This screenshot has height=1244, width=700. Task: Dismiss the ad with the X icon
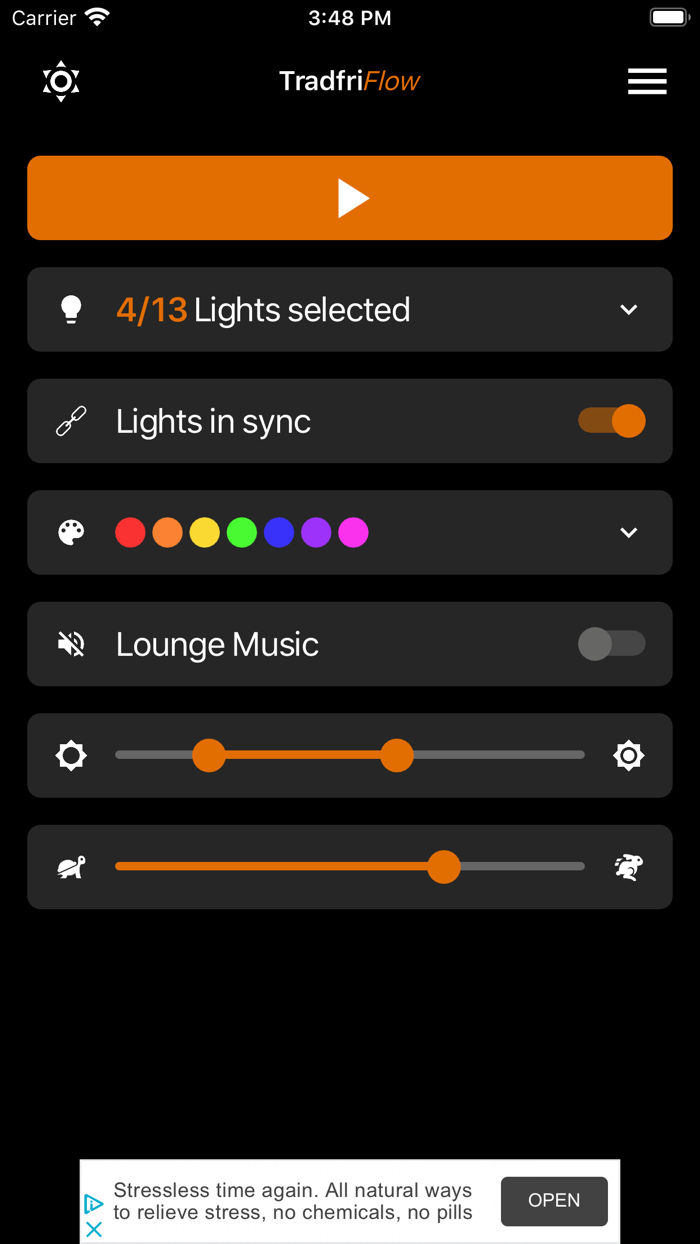tap(94, 1230)
